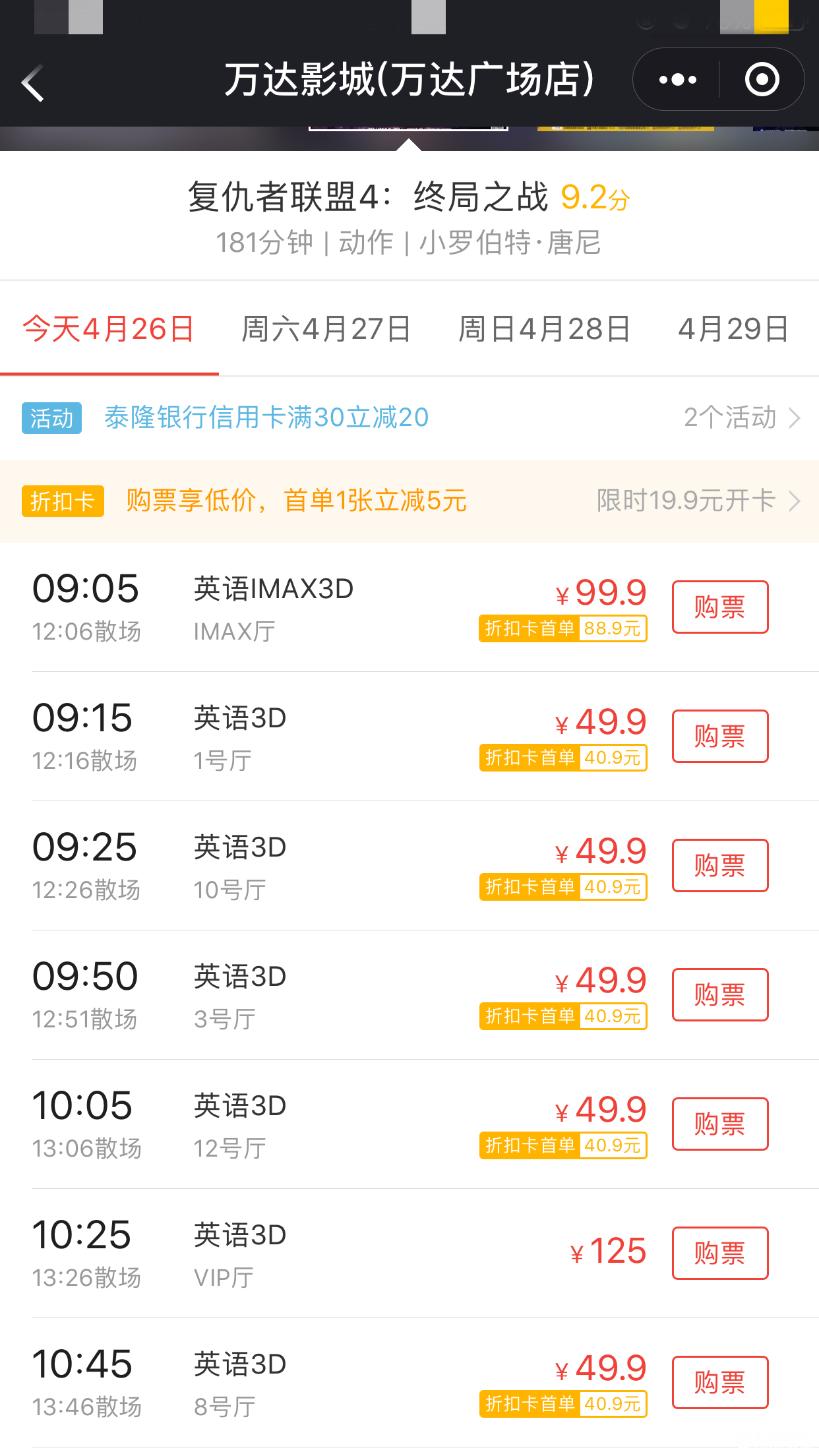
Task: Select the 周日4月28日 date tab
Action: (544, 329)
